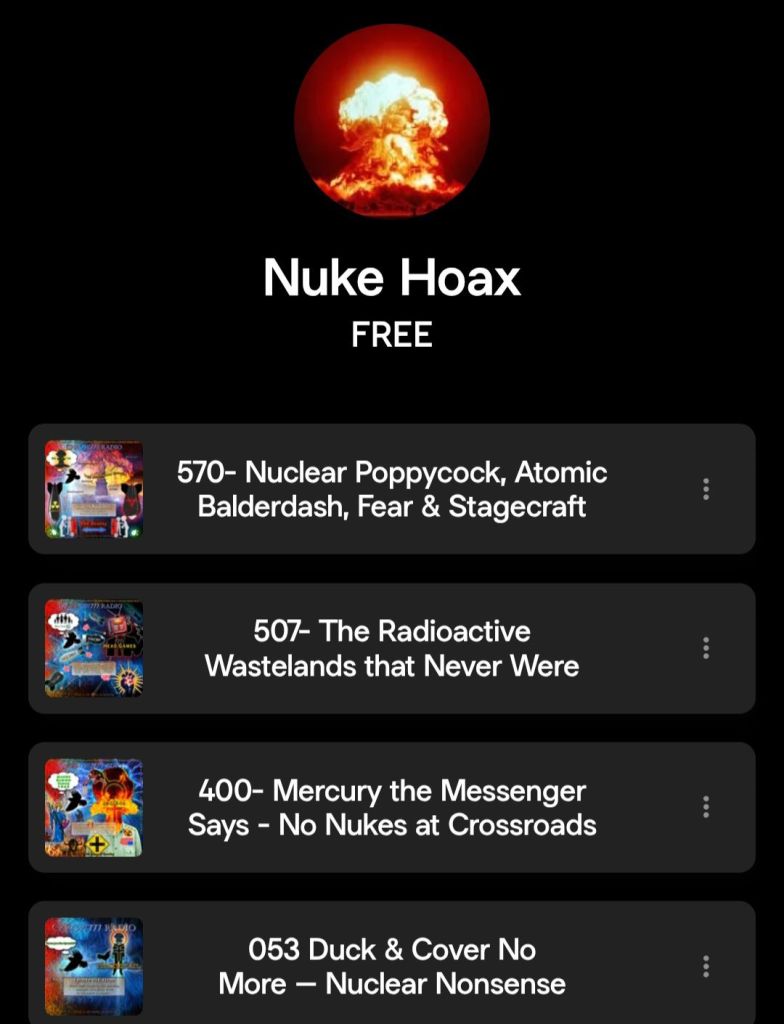The height and width of the screenshot is (1024, 784).
Task: Show more options for 507- The Radioactive Wastelands
Action: pos(706,648)
